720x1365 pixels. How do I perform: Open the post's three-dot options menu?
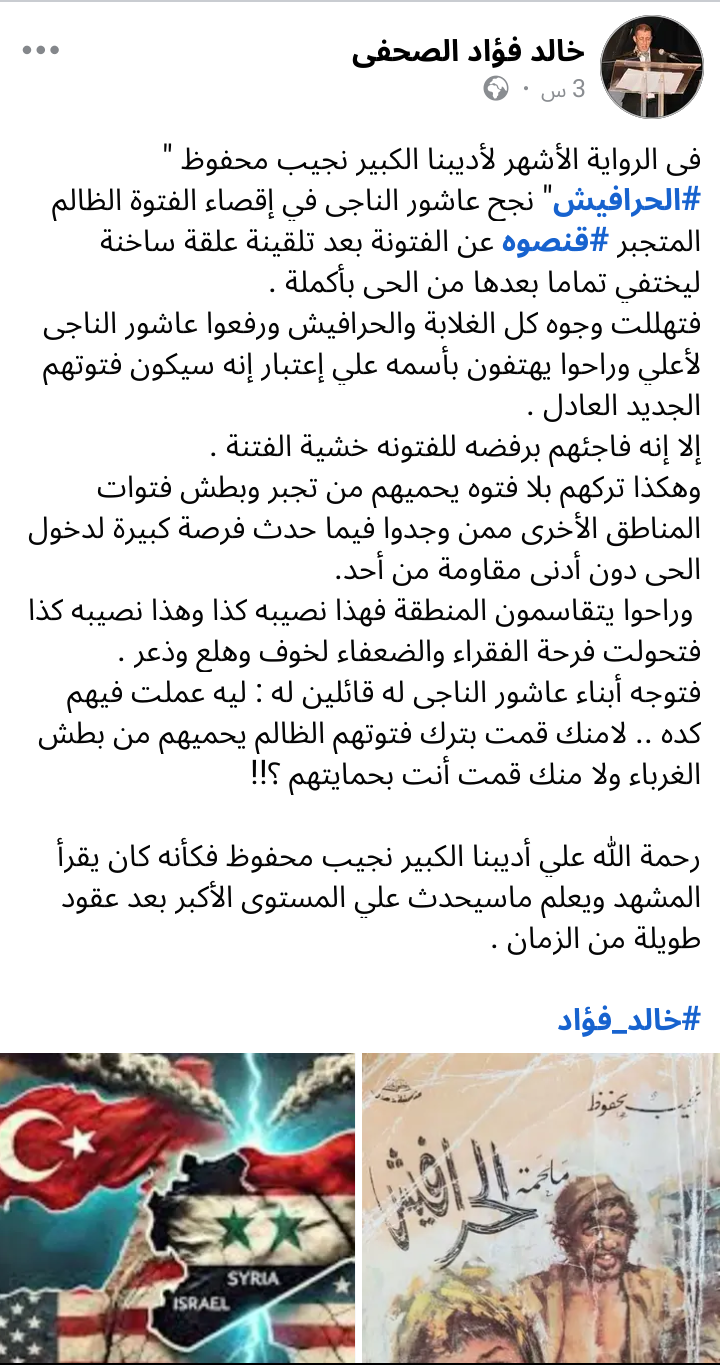[41, 51]
